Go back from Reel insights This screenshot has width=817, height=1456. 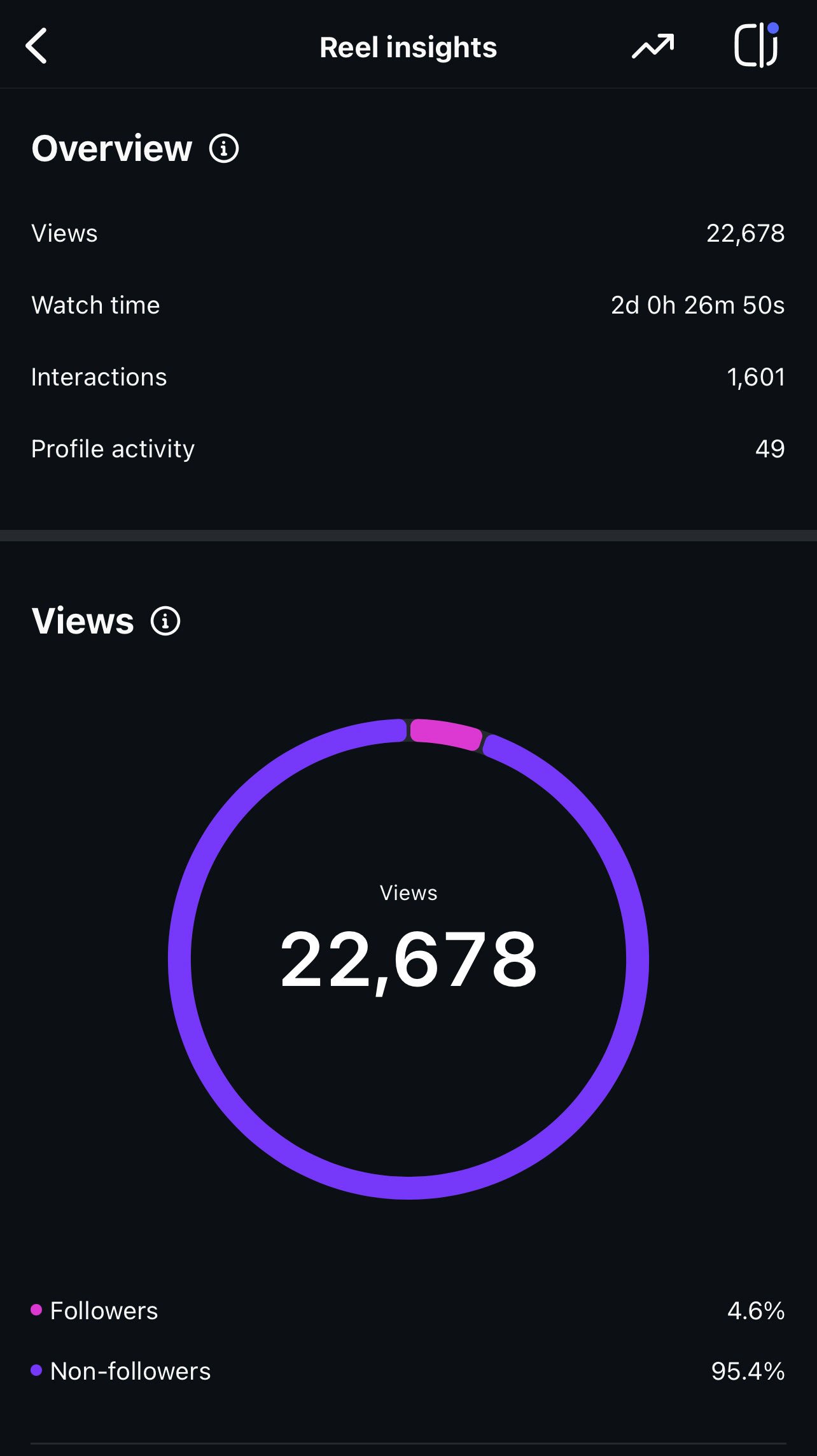(37, 46)
